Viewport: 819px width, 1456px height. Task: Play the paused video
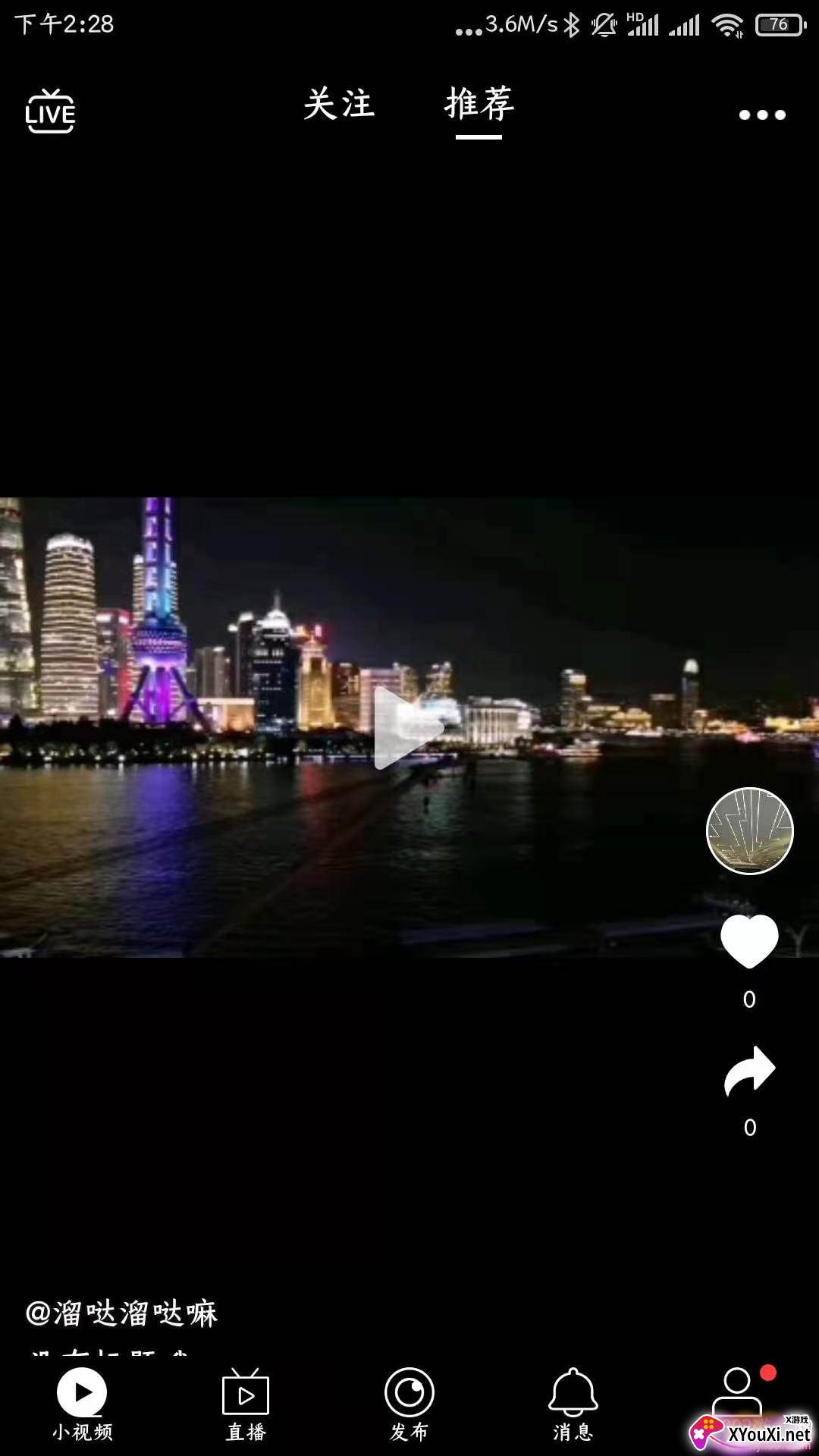[x=408, y=727]
